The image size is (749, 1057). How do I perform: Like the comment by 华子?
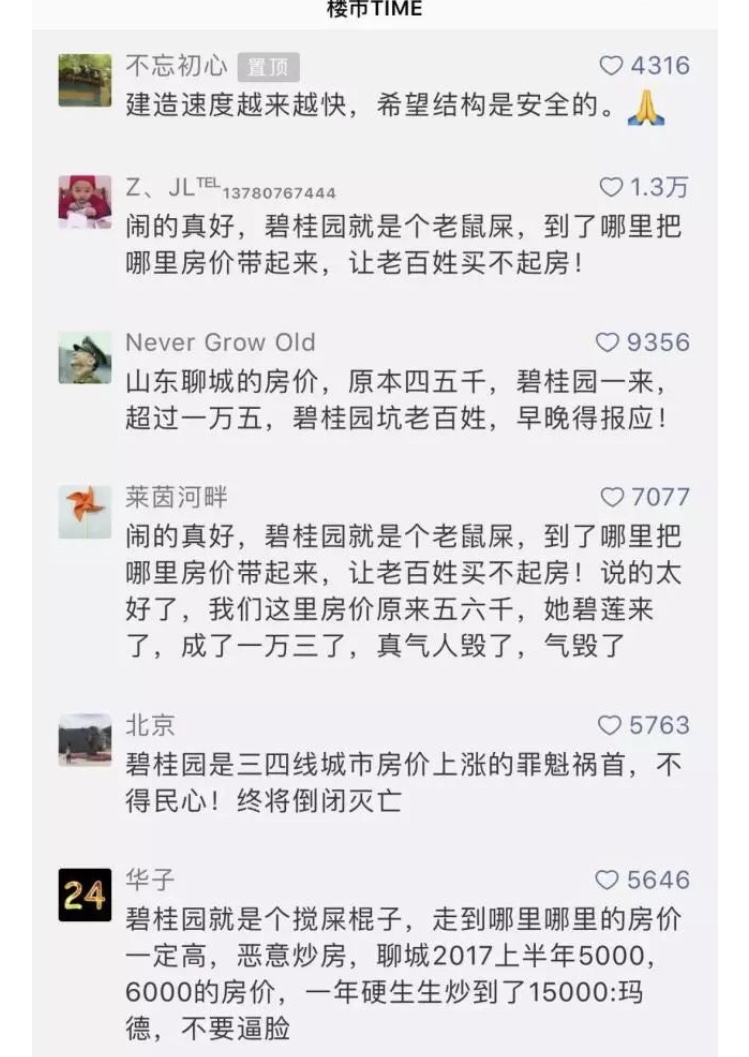(x=608, y=880)
